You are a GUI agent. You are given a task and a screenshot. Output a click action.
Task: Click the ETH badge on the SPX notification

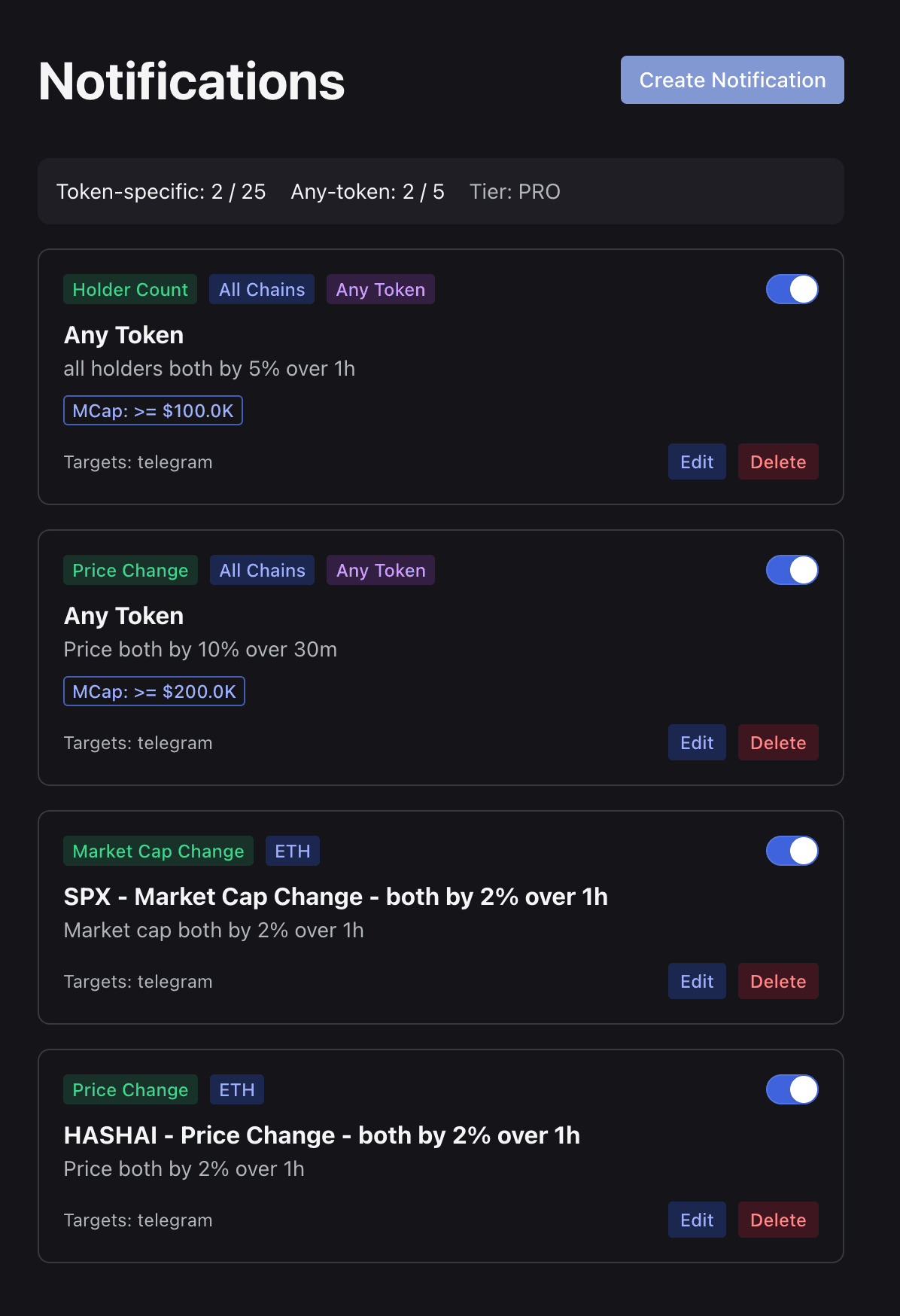point(293,850)
